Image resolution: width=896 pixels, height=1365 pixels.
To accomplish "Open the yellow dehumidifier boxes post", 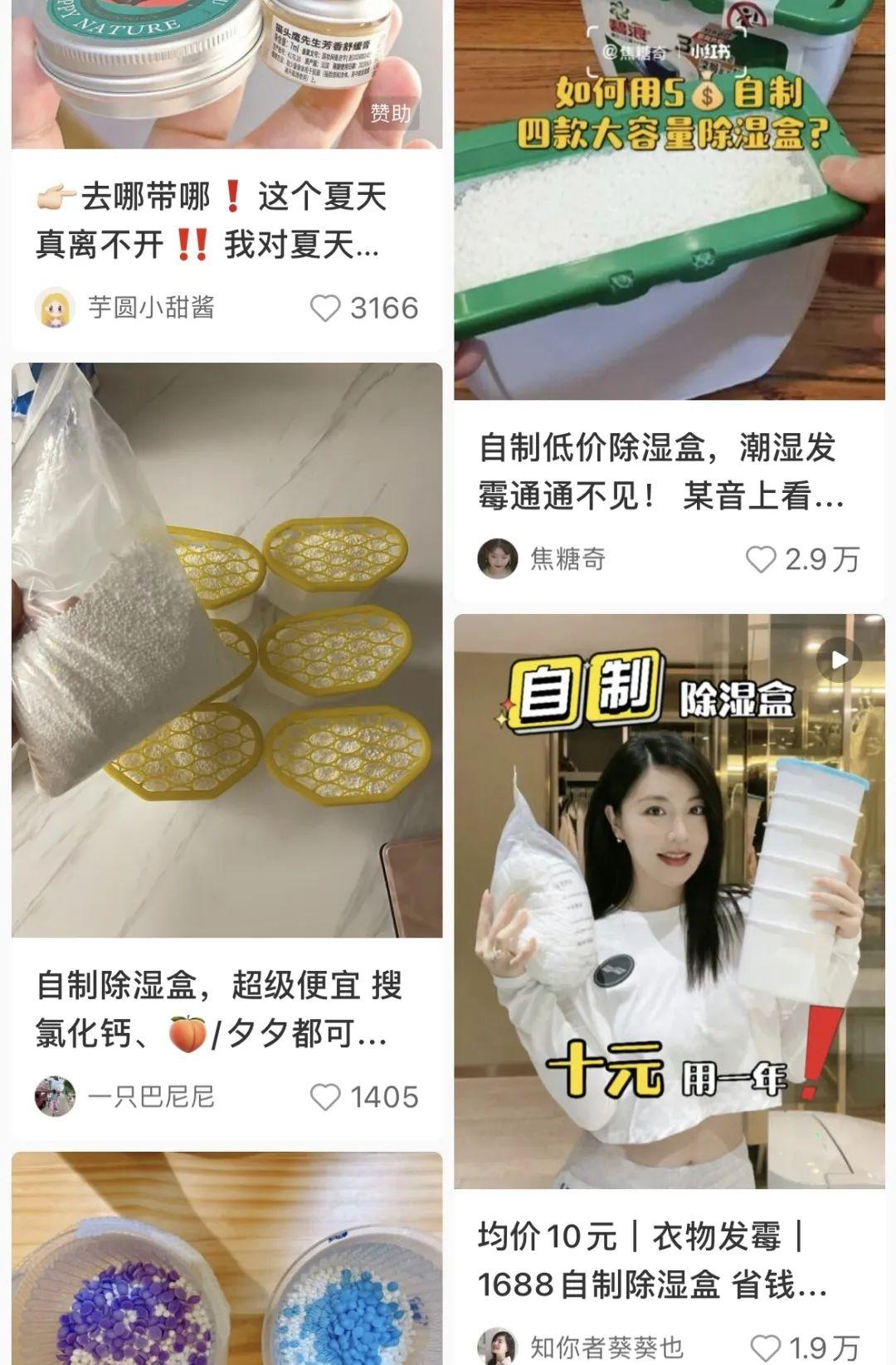I will [x=226, y=651].
